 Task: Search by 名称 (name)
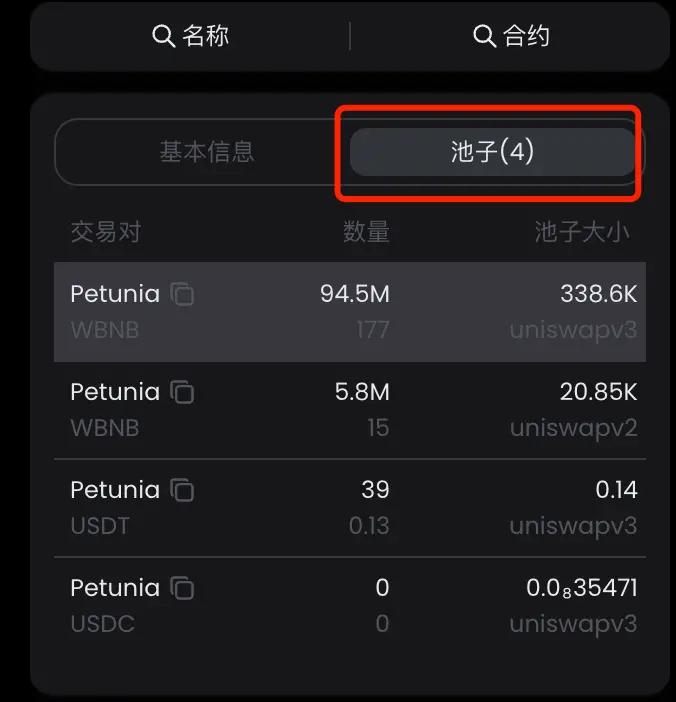click(190, 37)
